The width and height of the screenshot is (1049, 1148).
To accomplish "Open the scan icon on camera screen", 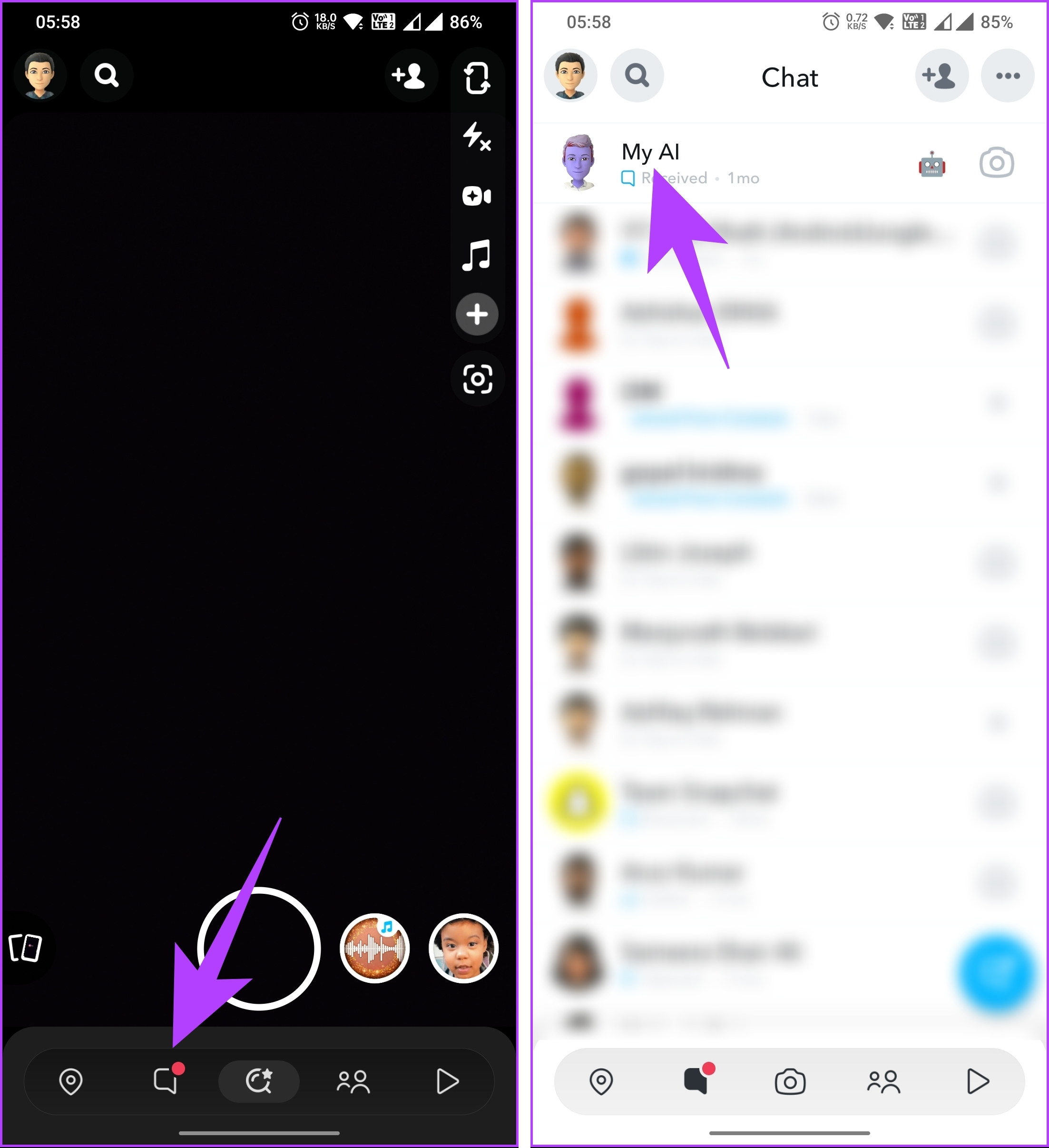I will pos(477,380).
